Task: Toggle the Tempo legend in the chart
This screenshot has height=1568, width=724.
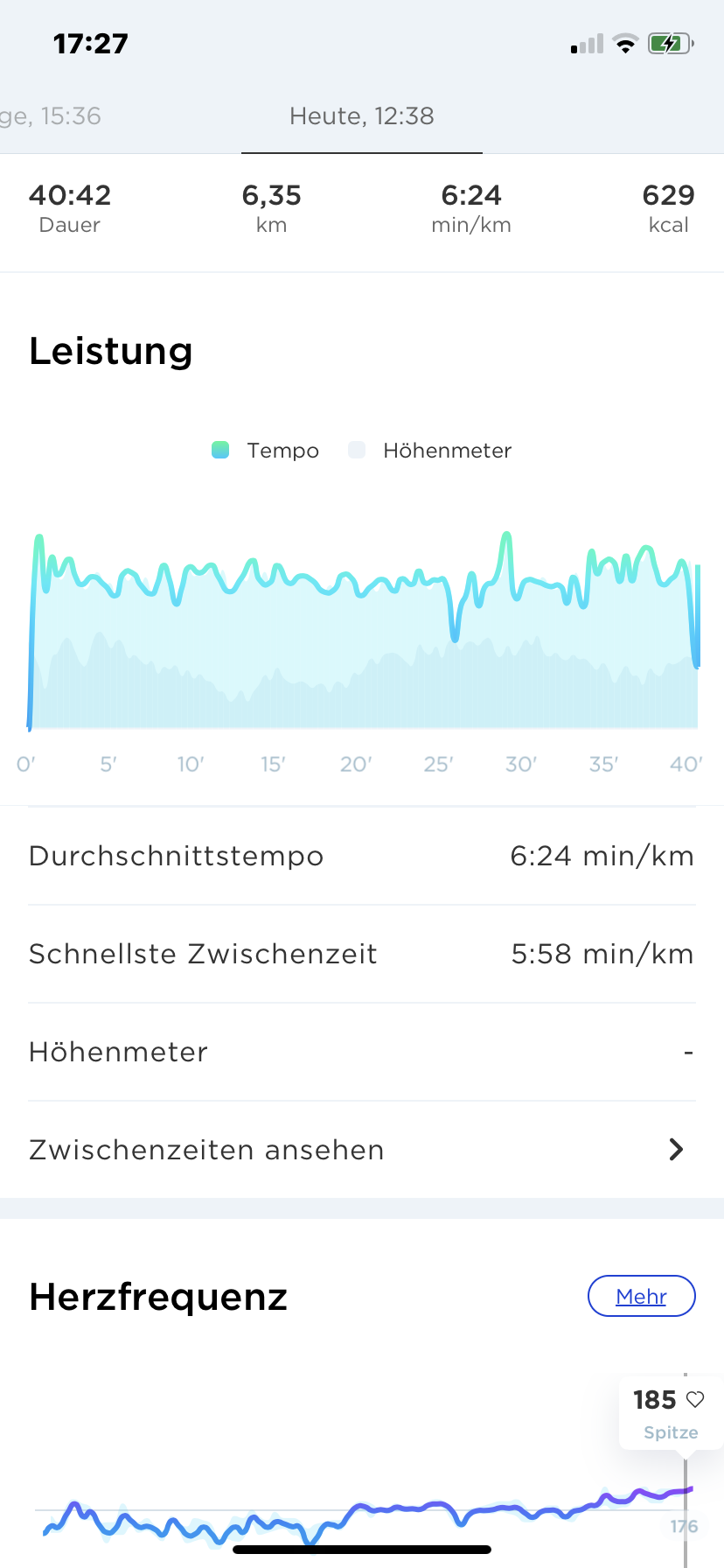Action: click(266, 451)
